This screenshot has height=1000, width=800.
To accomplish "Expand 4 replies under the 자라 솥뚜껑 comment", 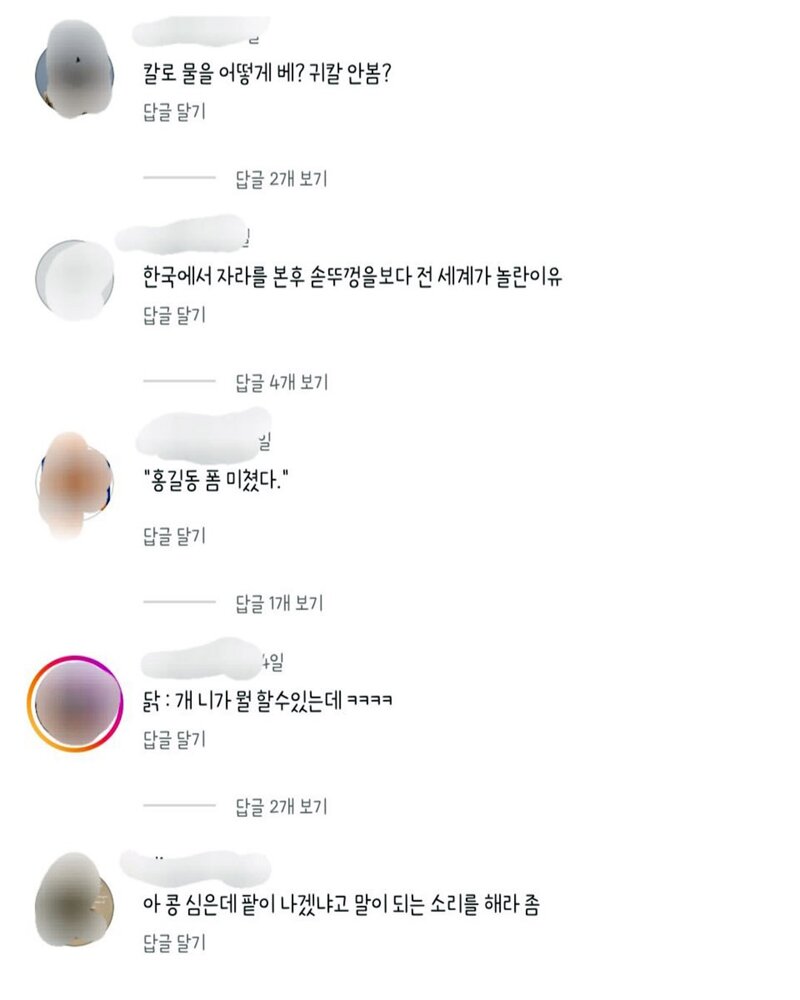I will [x=280, y=382].
